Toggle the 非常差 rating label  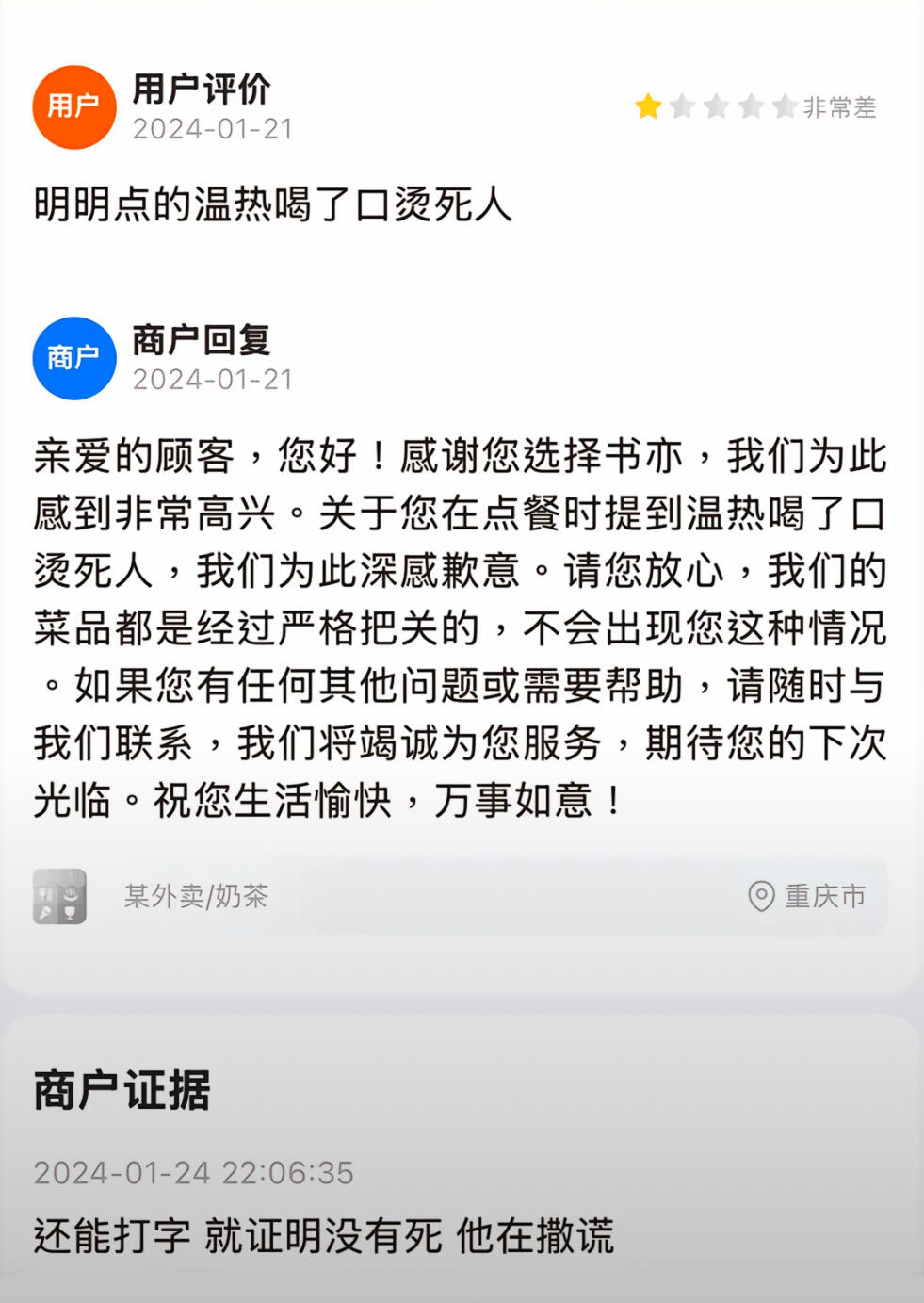pyautogui.click(x=841, y=108)
